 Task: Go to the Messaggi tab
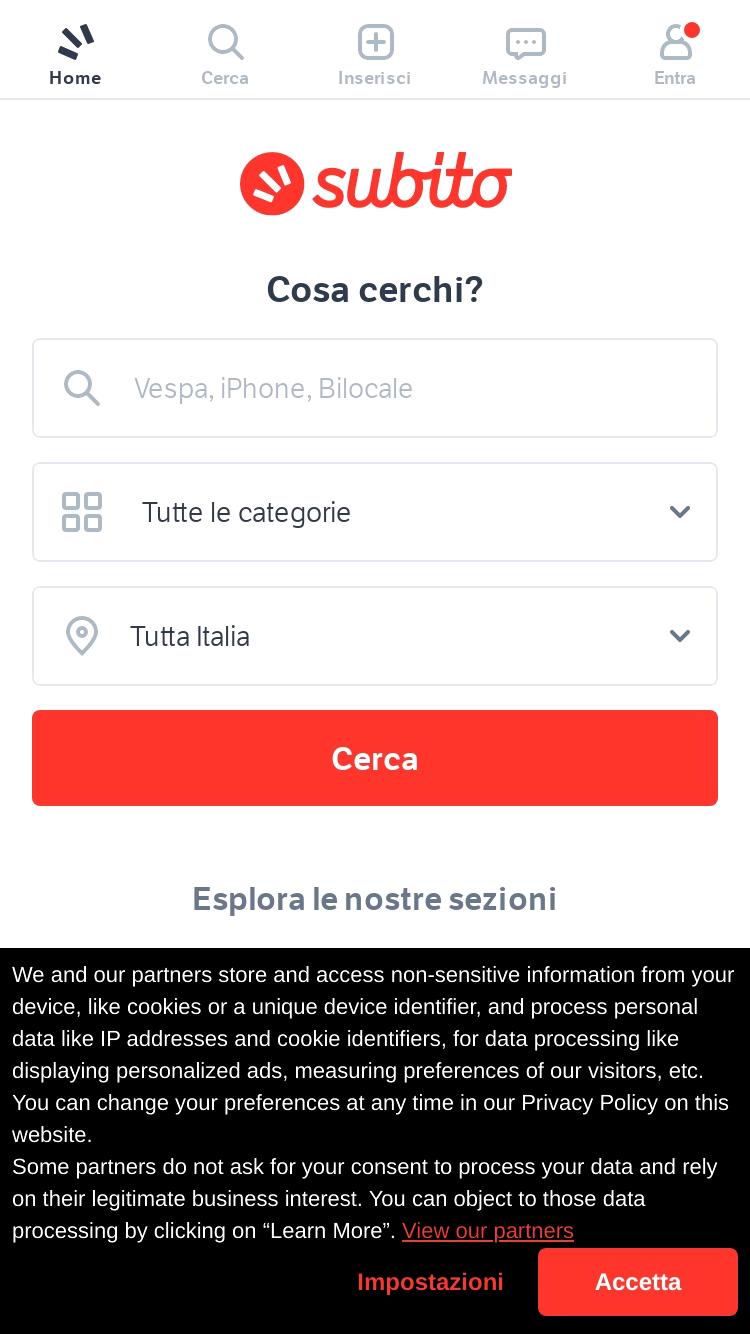pos(525,56)
